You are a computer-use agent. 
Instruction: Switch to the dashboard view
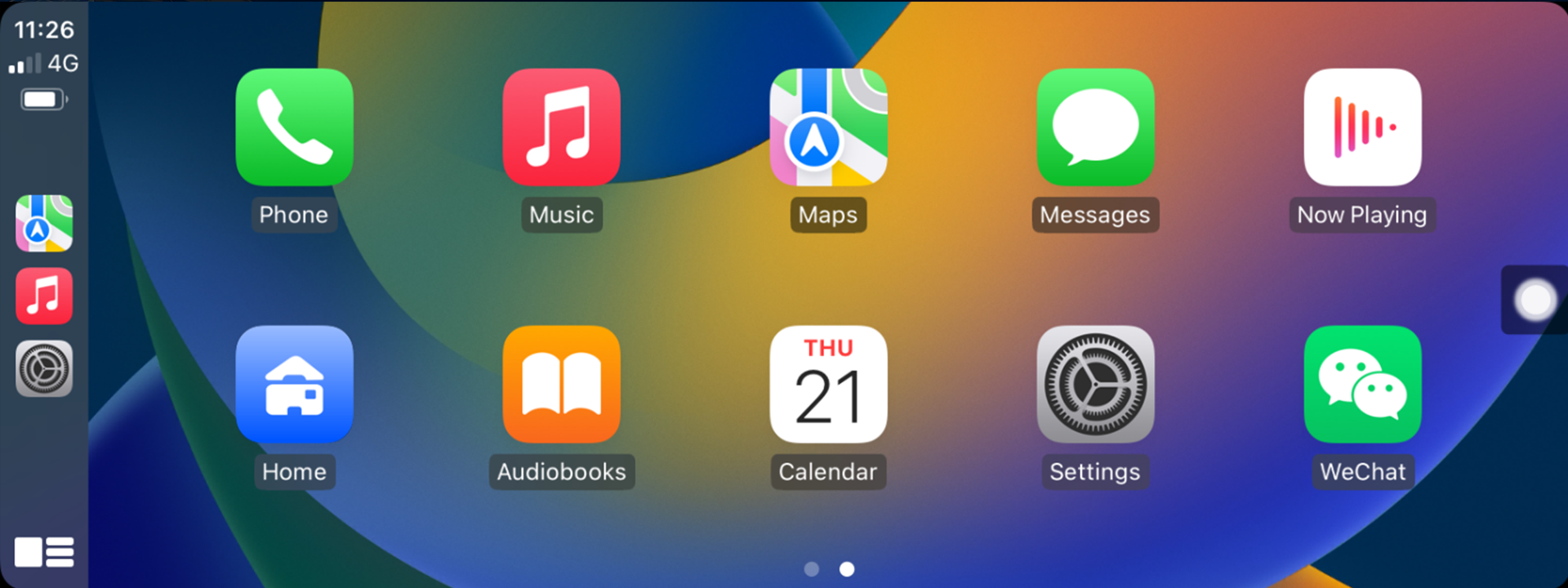coord(44,552)
